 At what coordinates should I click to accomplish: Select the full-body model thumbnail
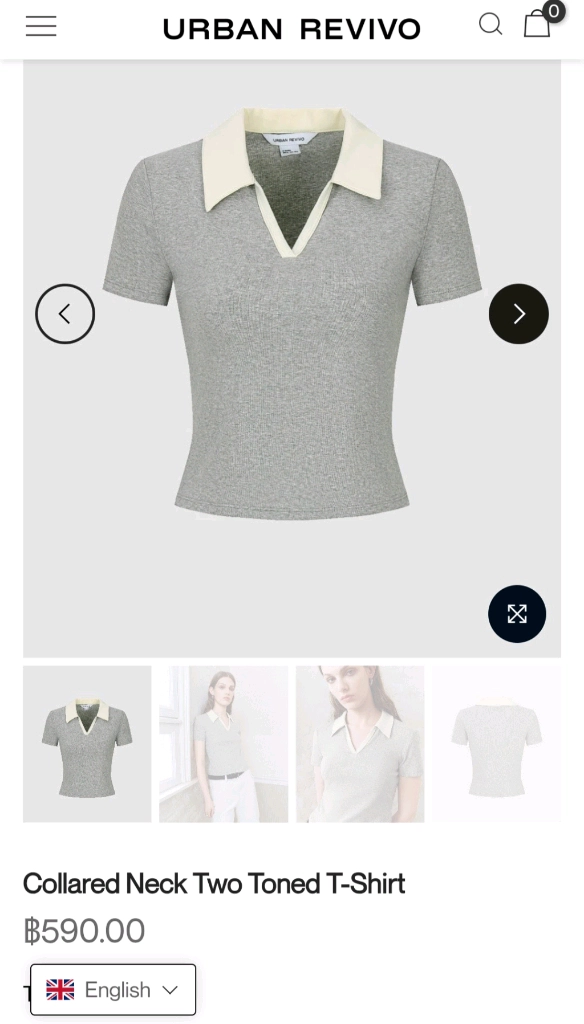tap(223, 744)
